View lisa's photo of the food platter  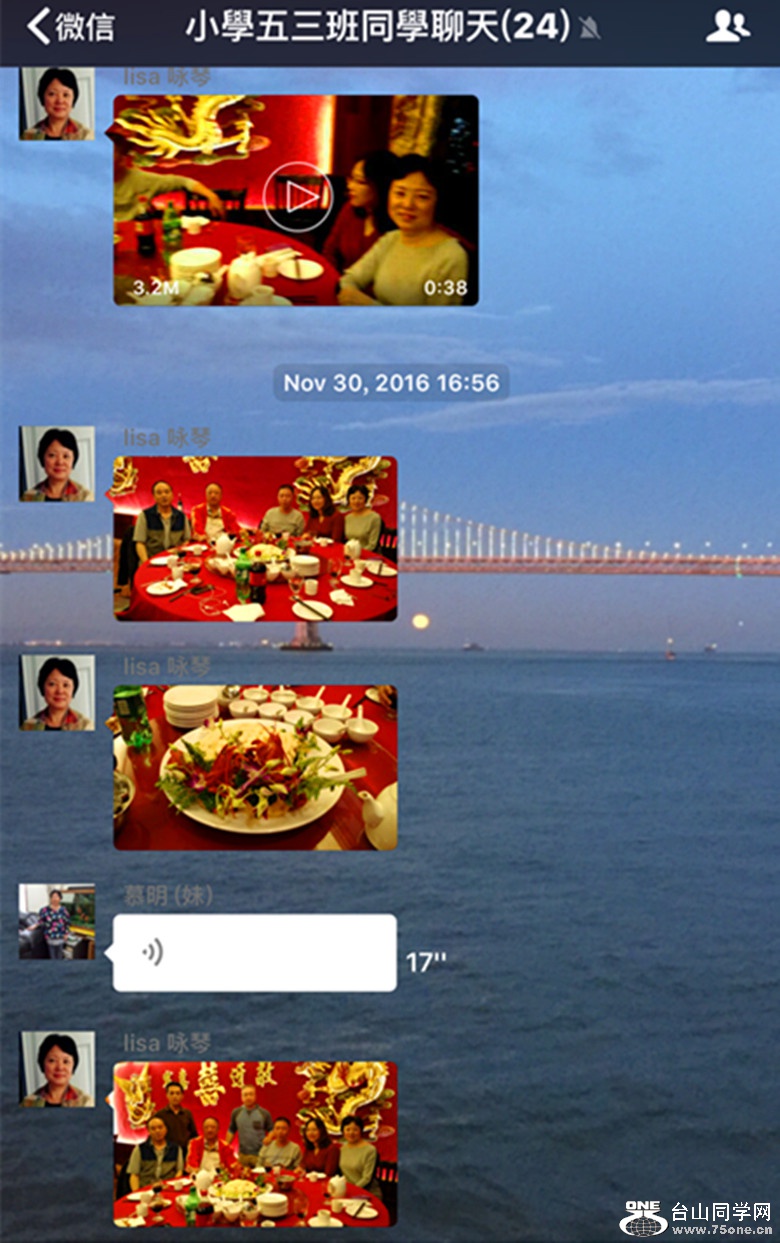[x=255, y=767]
